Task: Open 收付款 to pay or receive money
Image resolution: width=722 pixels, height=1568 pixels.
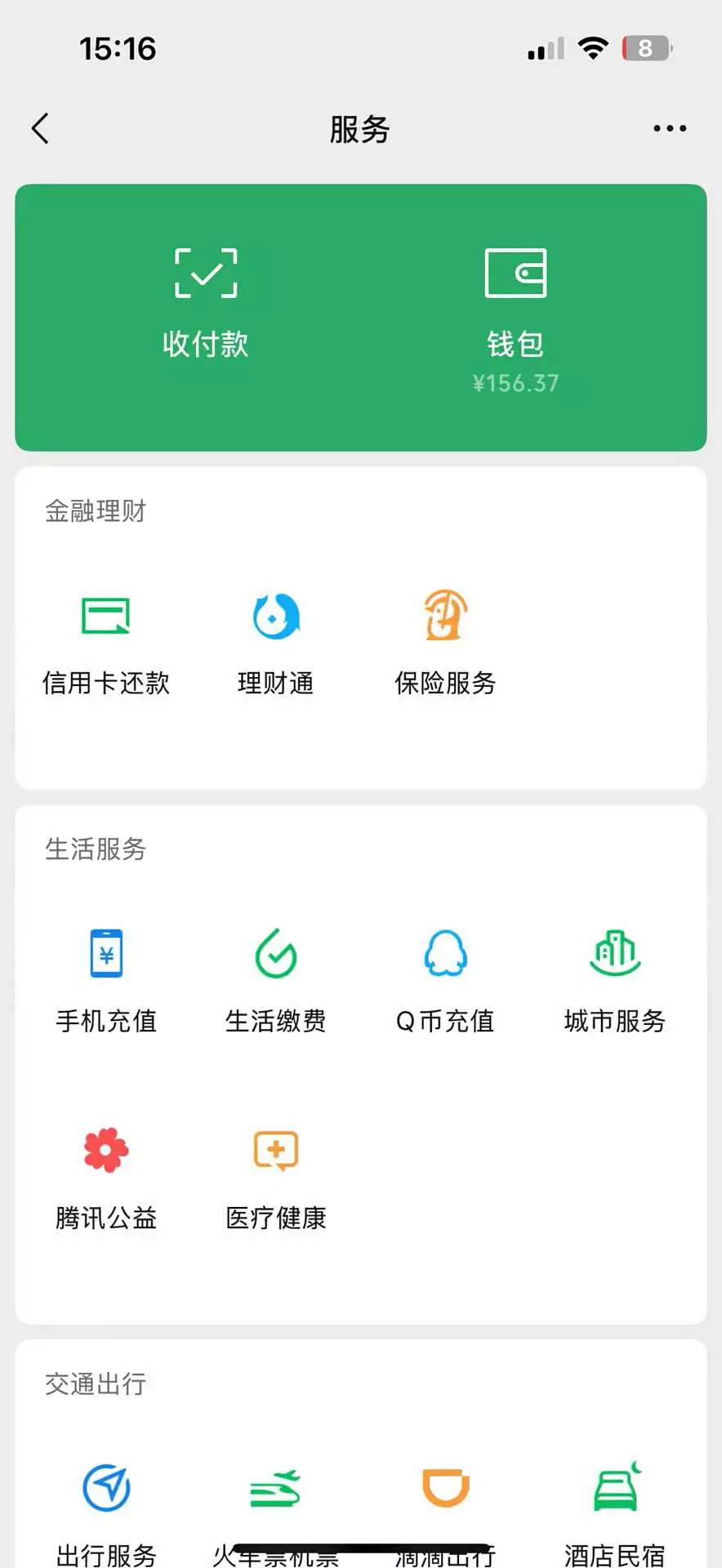Action: click(206, 302)
